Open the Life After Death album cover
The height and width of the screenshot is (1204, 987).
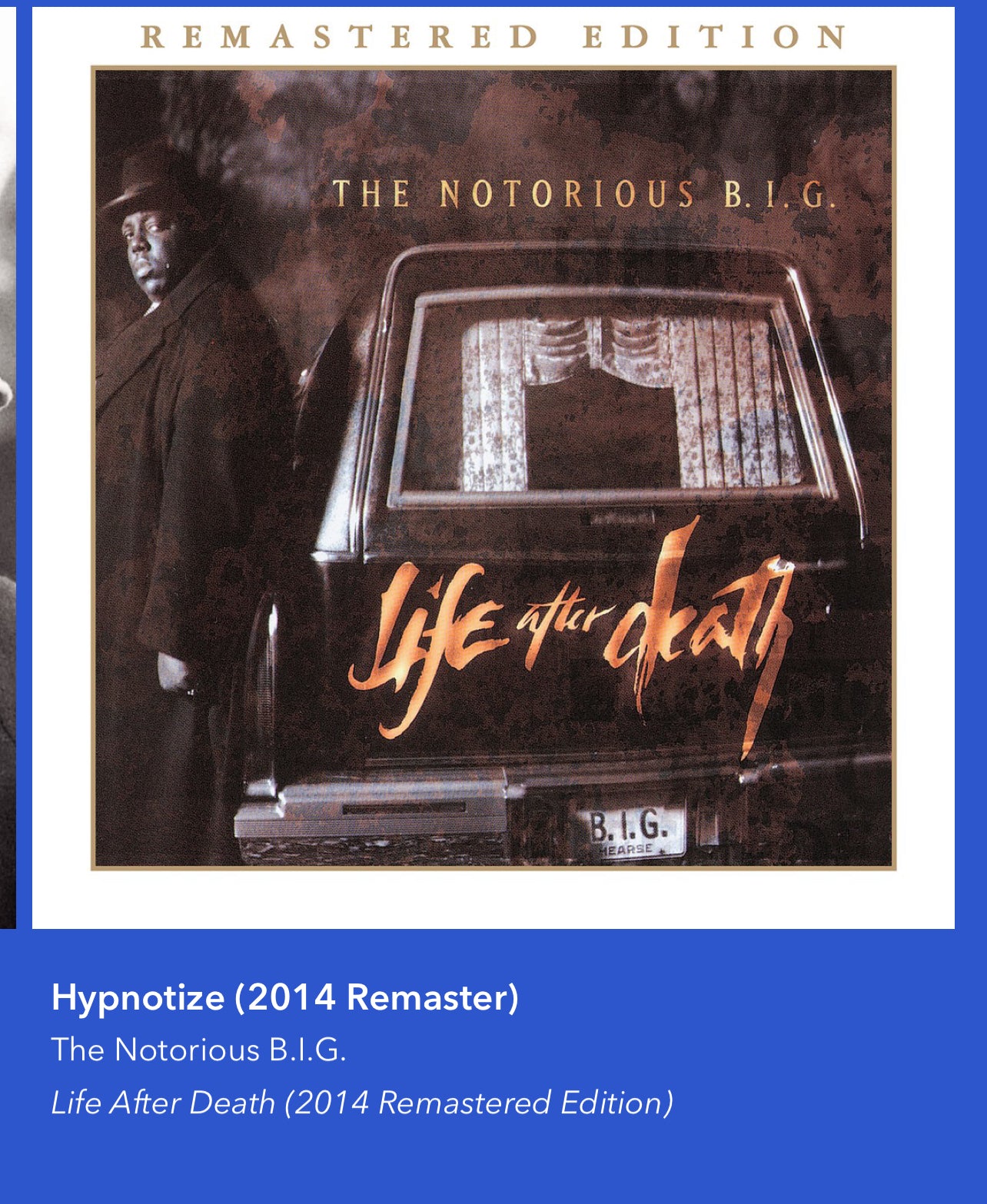pos(493,468)
